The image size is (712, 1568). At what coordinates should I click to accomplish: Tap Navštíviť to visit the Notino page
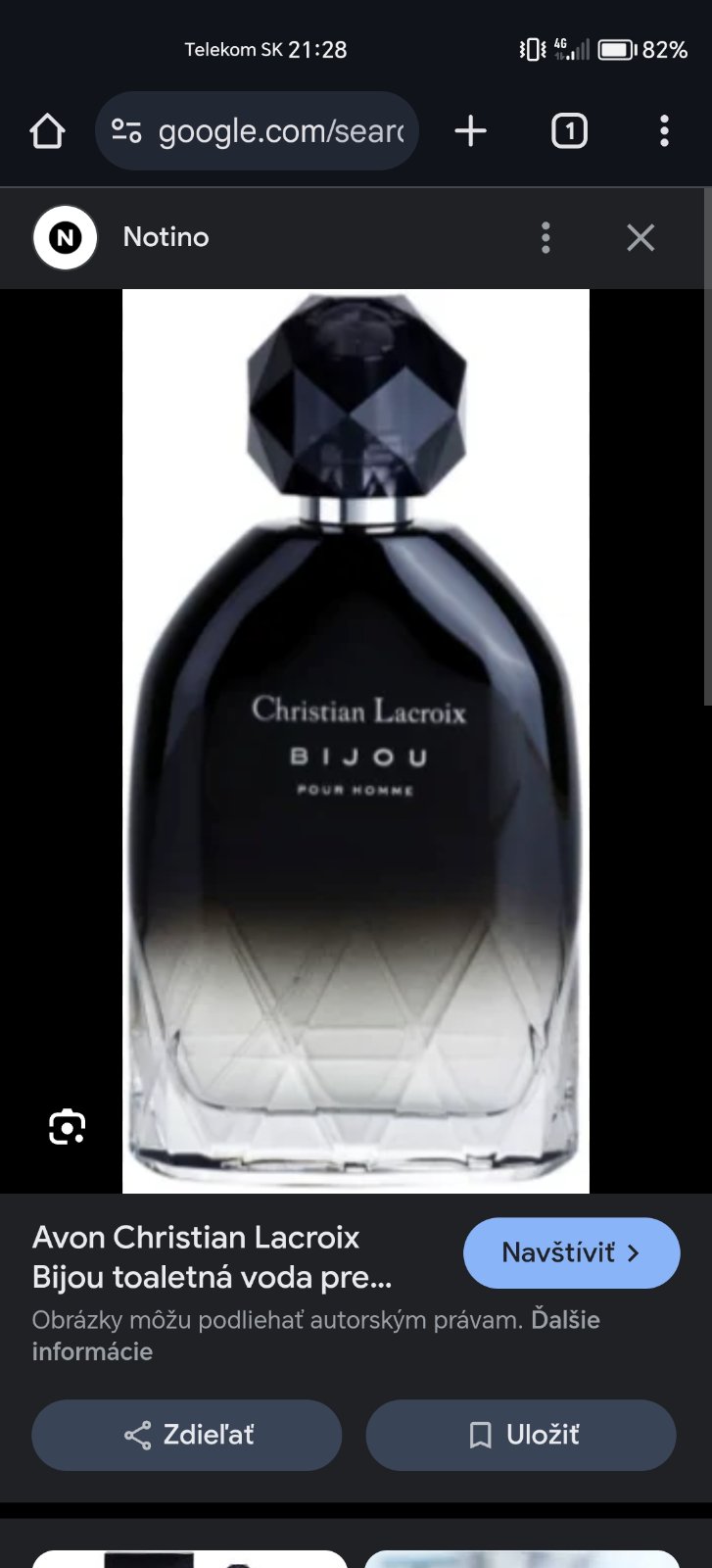tap(571, 1252)
